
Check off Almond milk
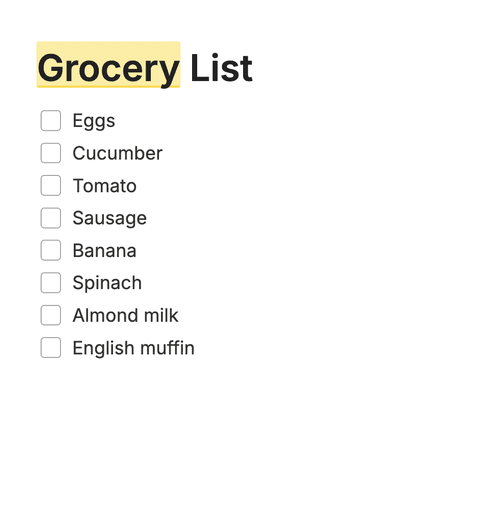coord(51,315)
